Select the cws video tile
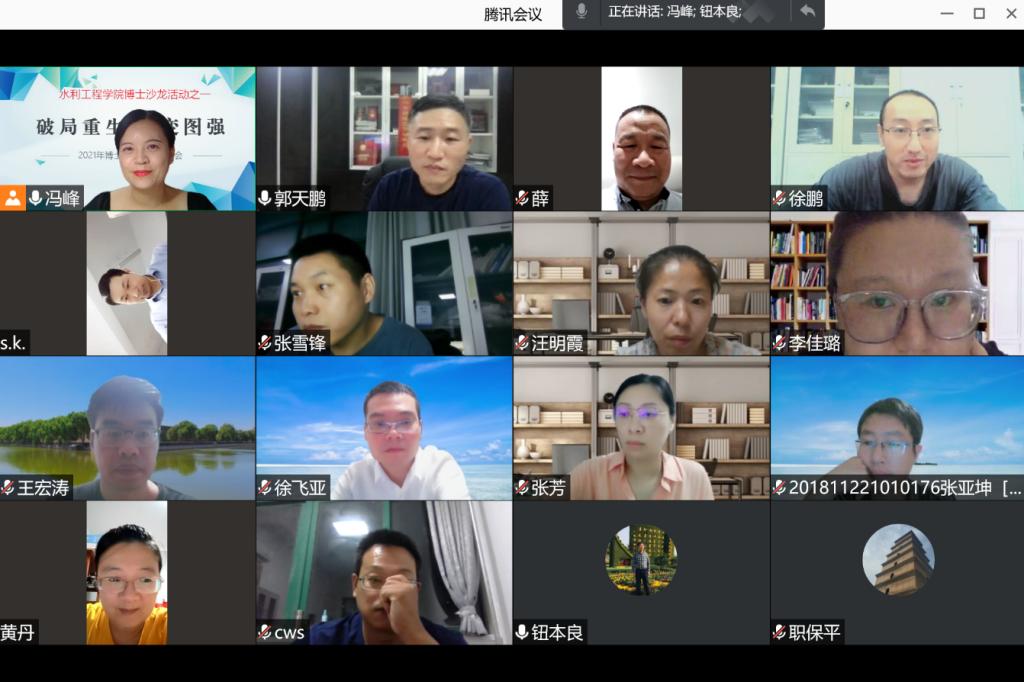 pos(384,572)
